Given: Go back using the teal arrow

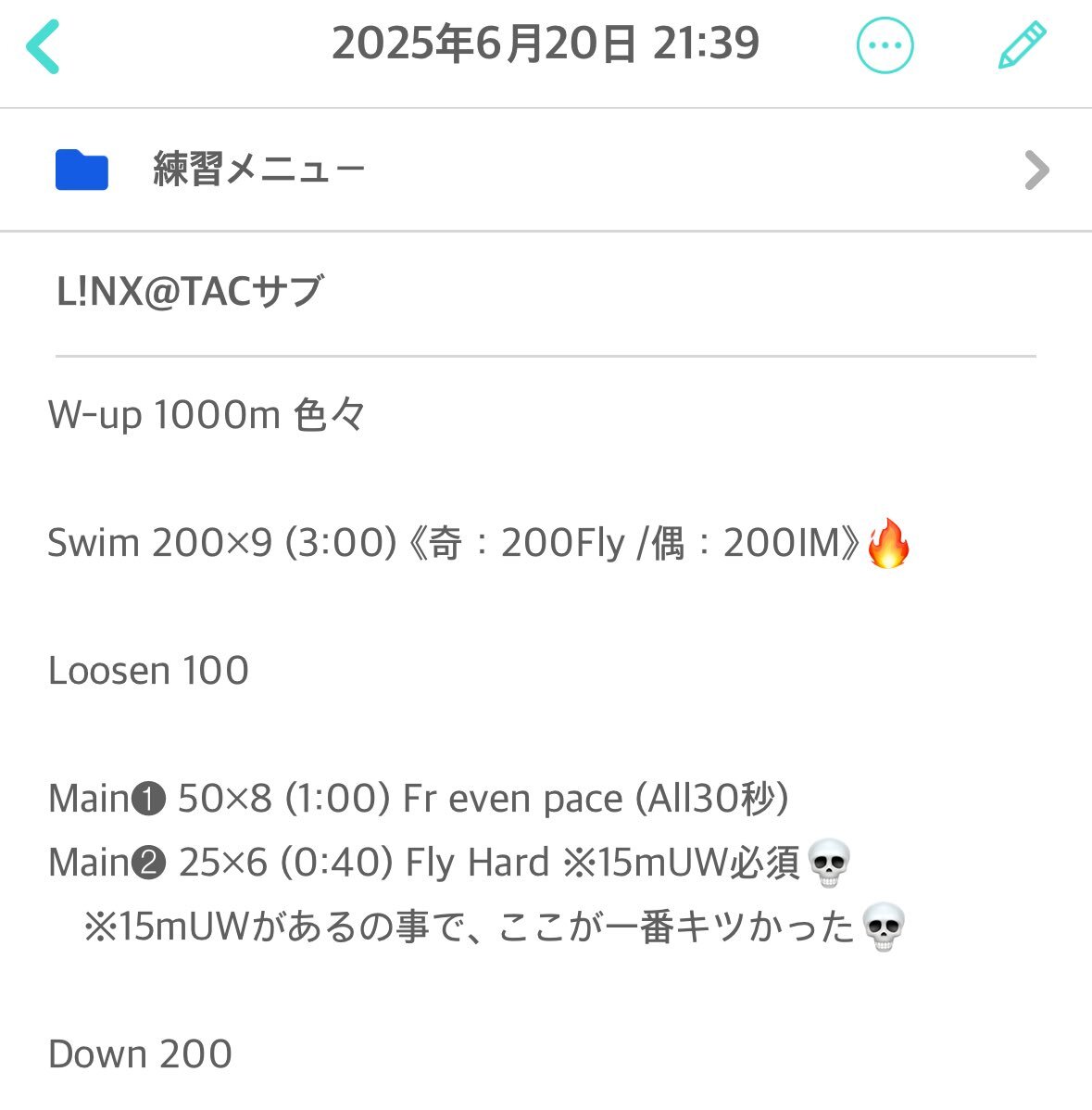Looking at the screenshot, I should [x=44, y=46].
